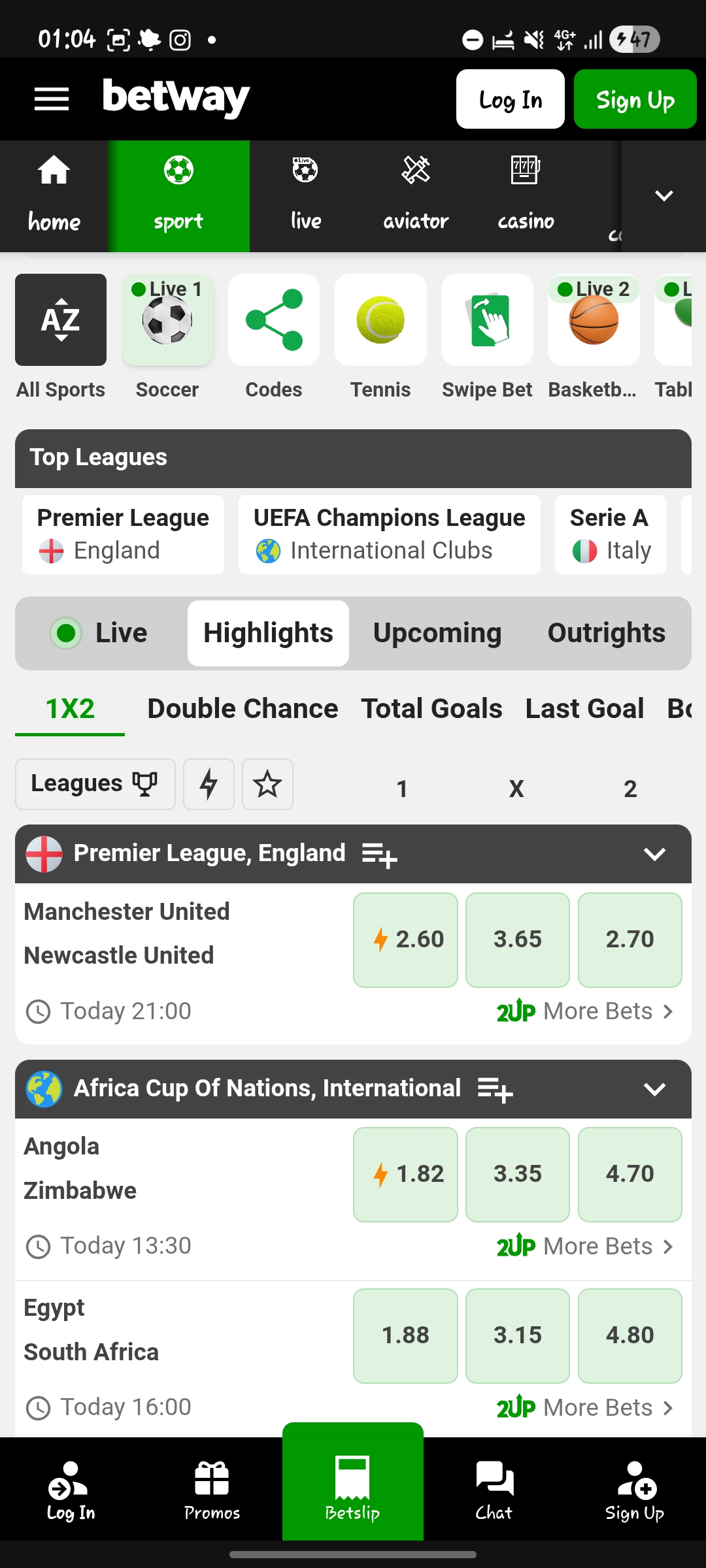Click the Sign Up button

tap(634, 99)
